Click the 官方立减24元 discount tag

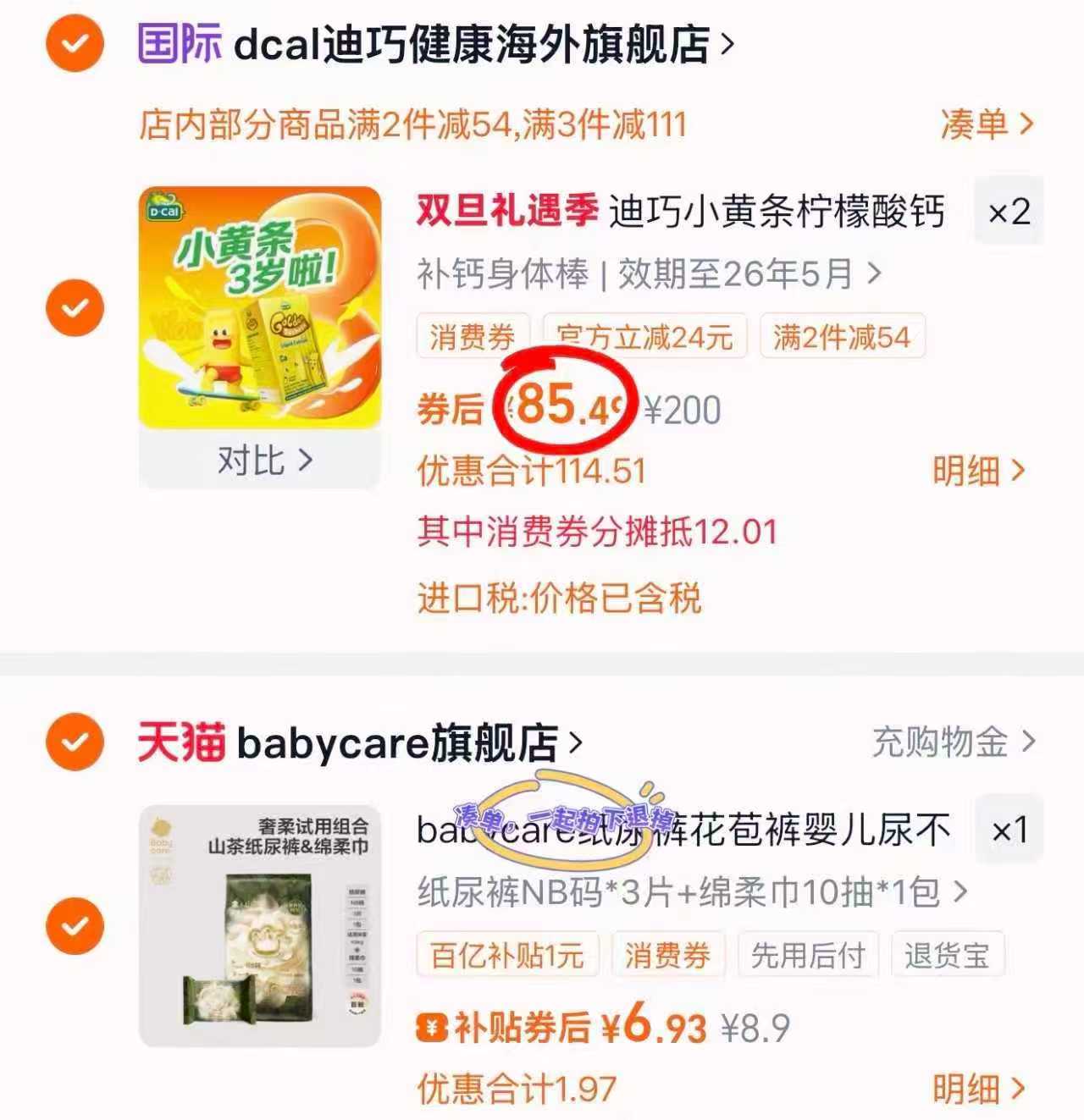click(x=646, y=336)
